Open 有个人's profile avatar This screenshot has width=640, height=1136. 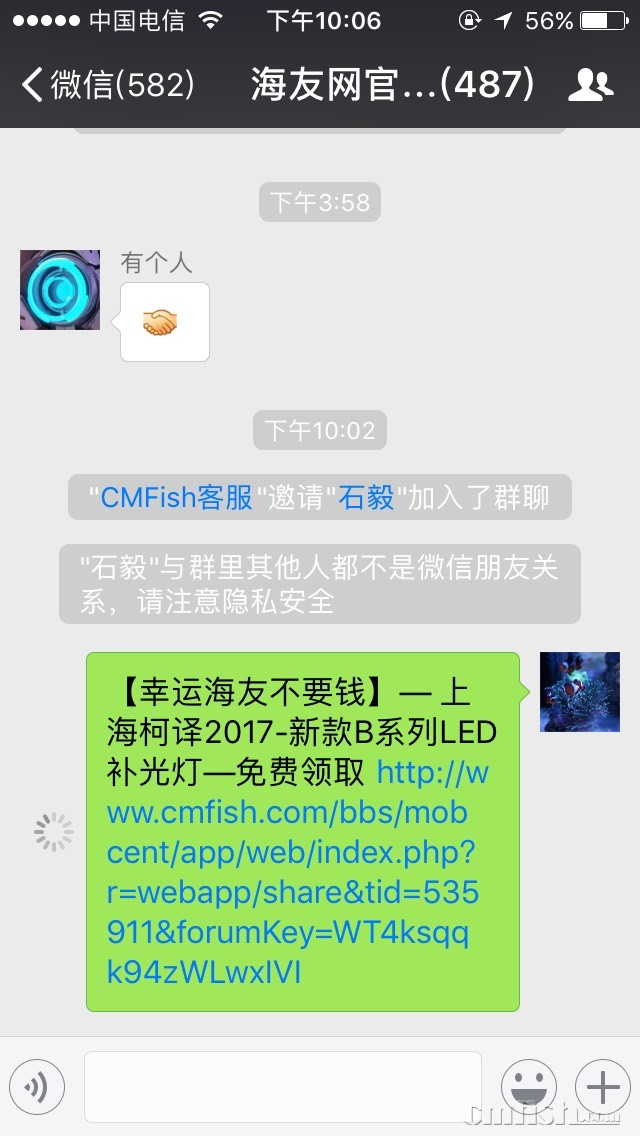[x=60, y=290]
